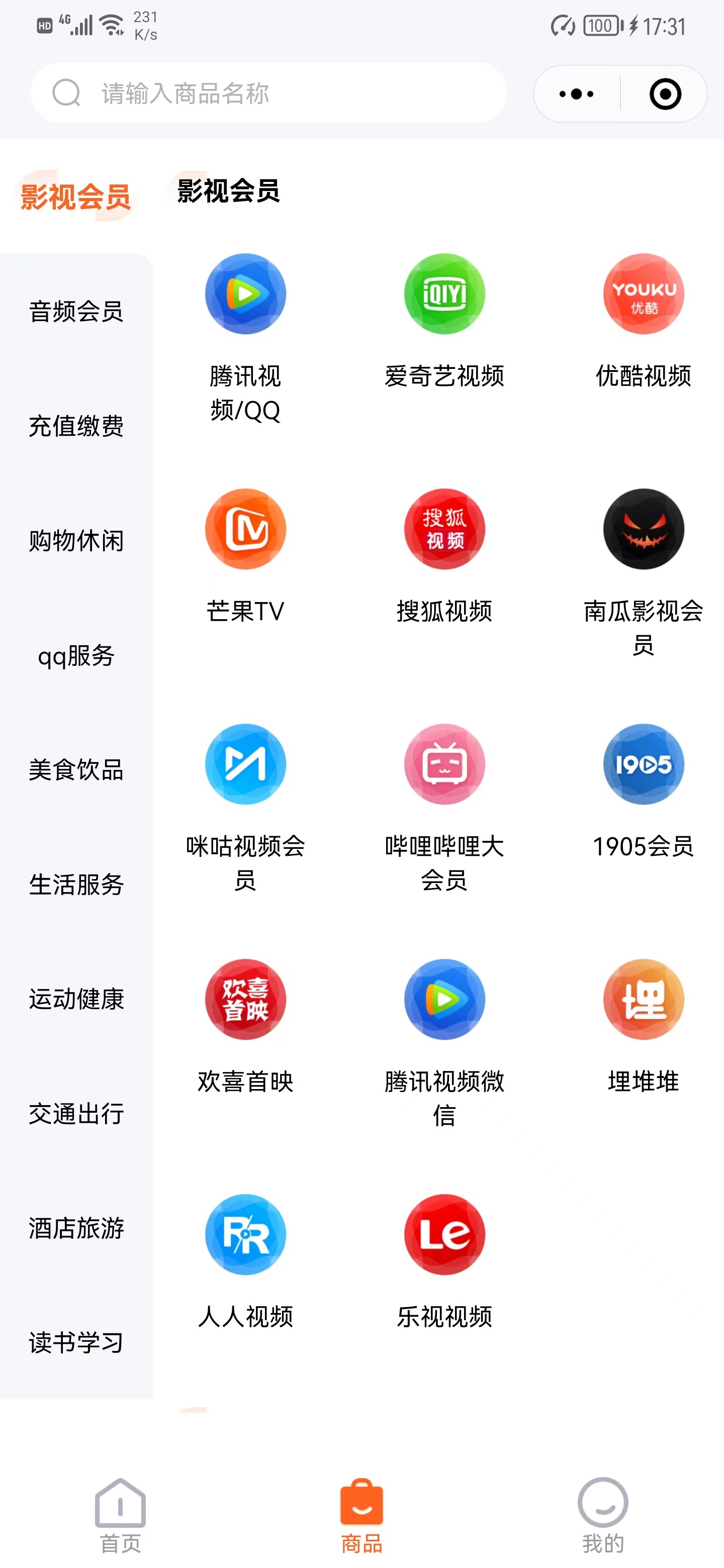724x1568 pixels.
Task: Choose 乐视视频 membership
Action: coord(444,1261)
